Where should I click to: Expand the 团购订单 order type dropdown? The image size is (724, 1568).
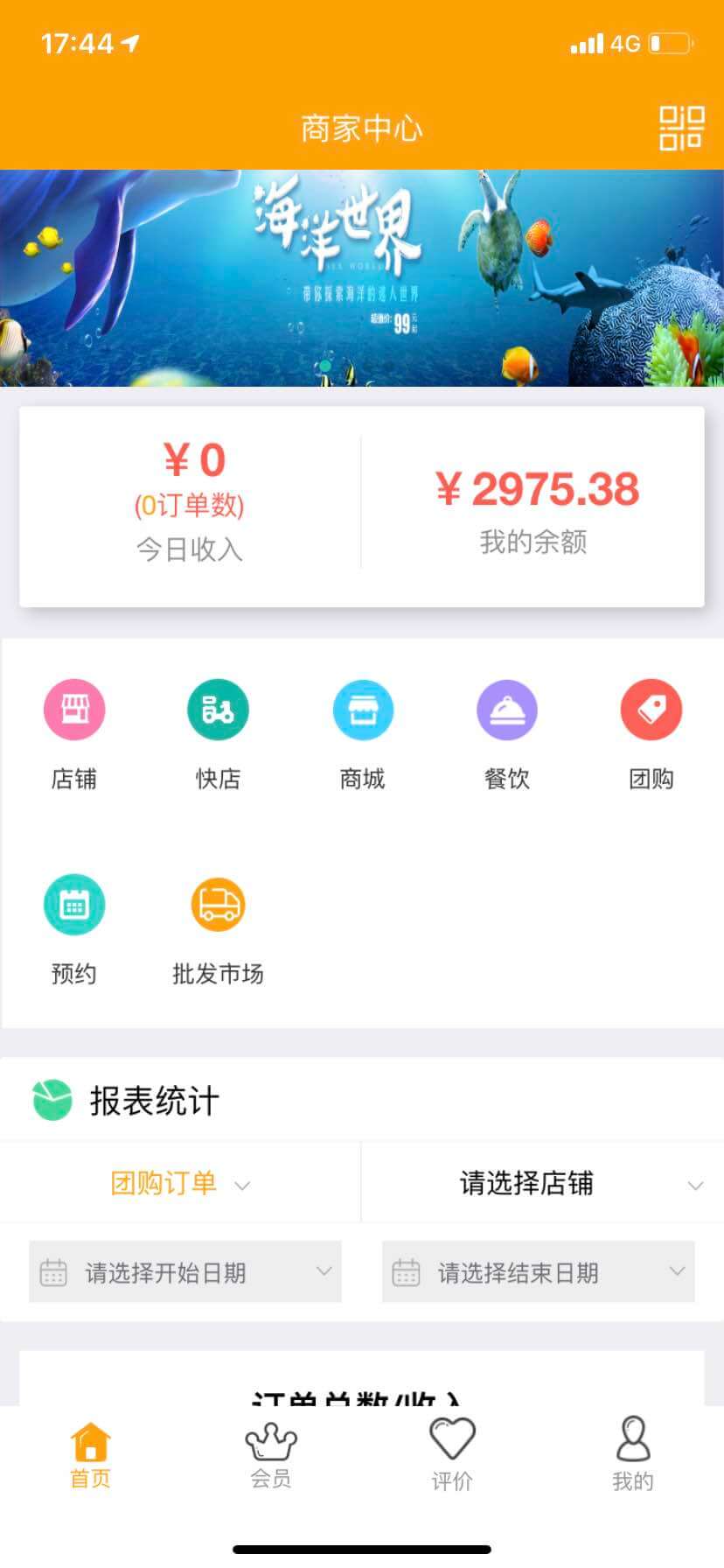180,1184
